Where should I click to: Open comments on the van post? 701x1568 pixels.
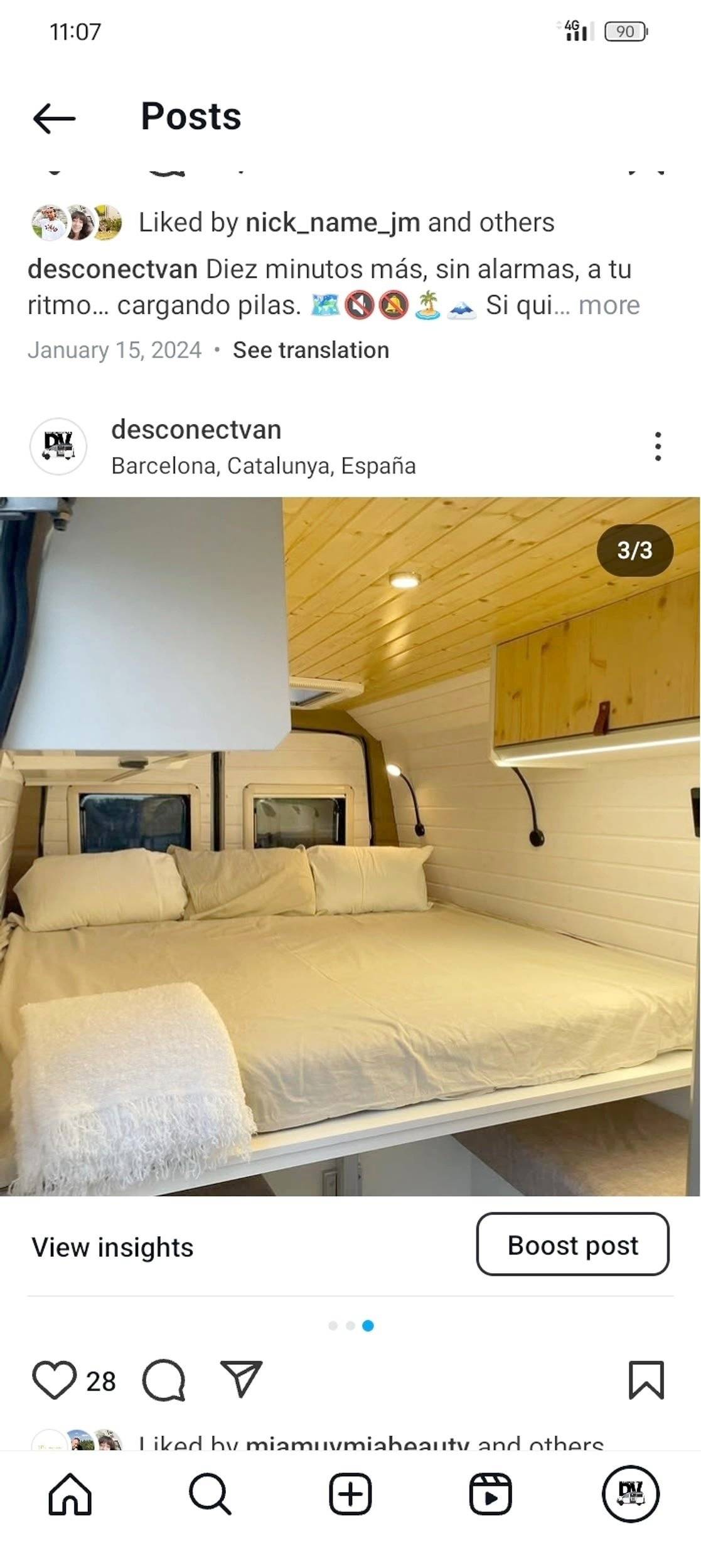click(x=164, y=1380)
